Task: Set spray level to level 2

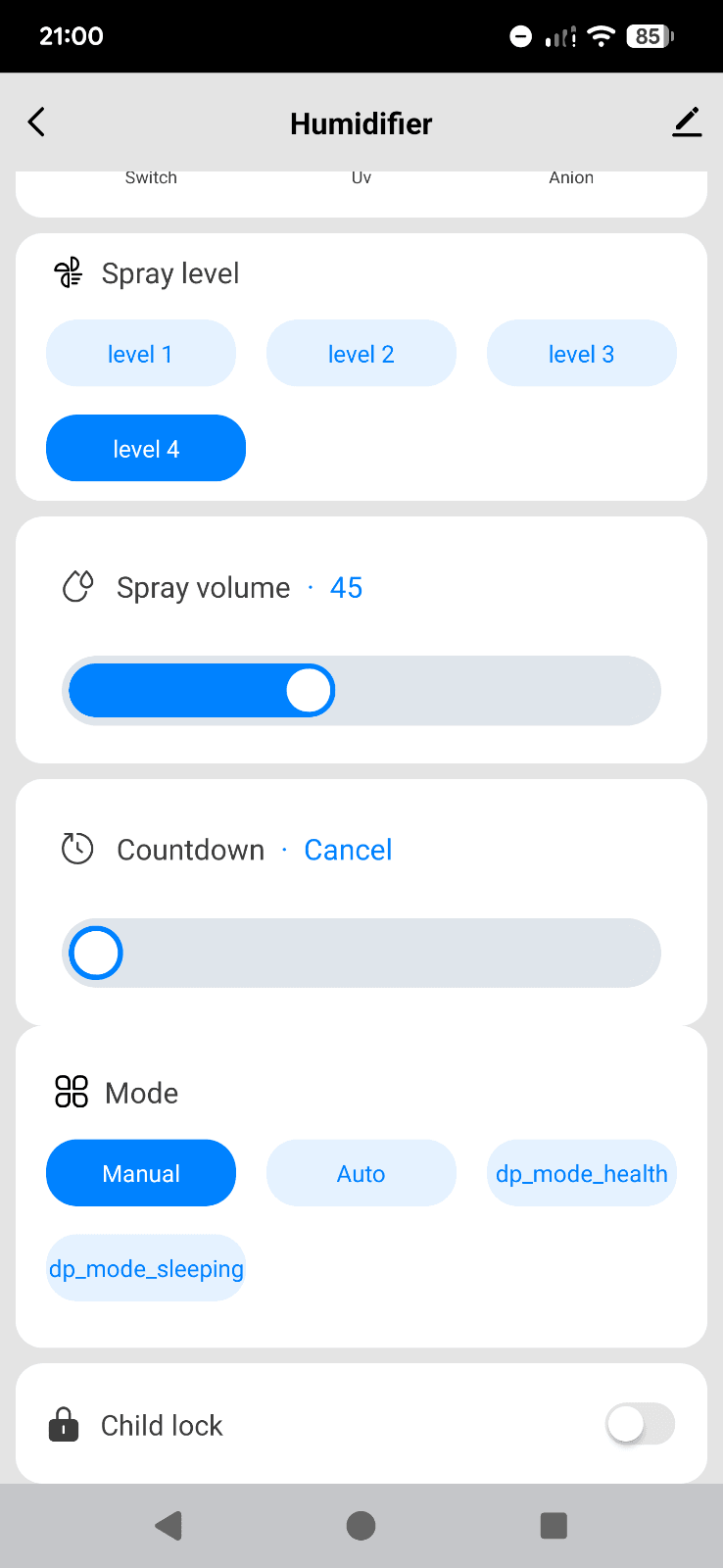Action: pyautogui.click(x=361, y=354)
